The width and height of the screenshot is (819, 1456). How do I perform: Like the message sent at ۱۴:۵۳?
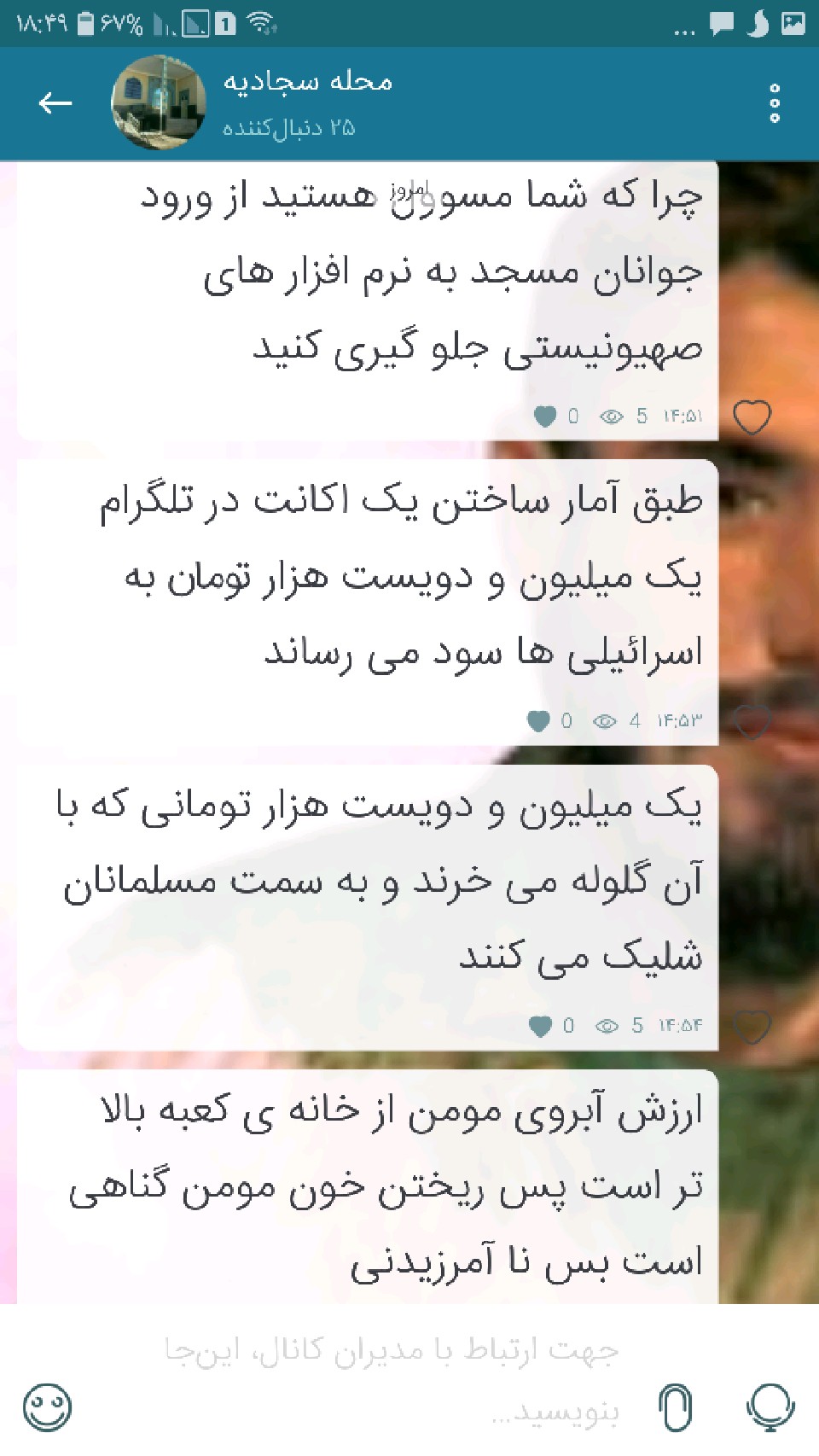click(x=752, y=722)
